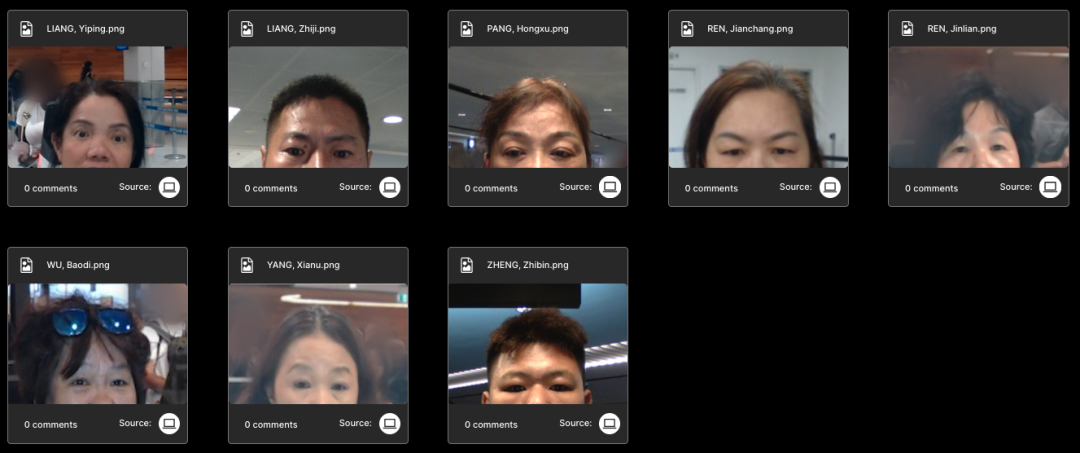Open the file card REN, Jinlian.png

(x=978, y=107)
